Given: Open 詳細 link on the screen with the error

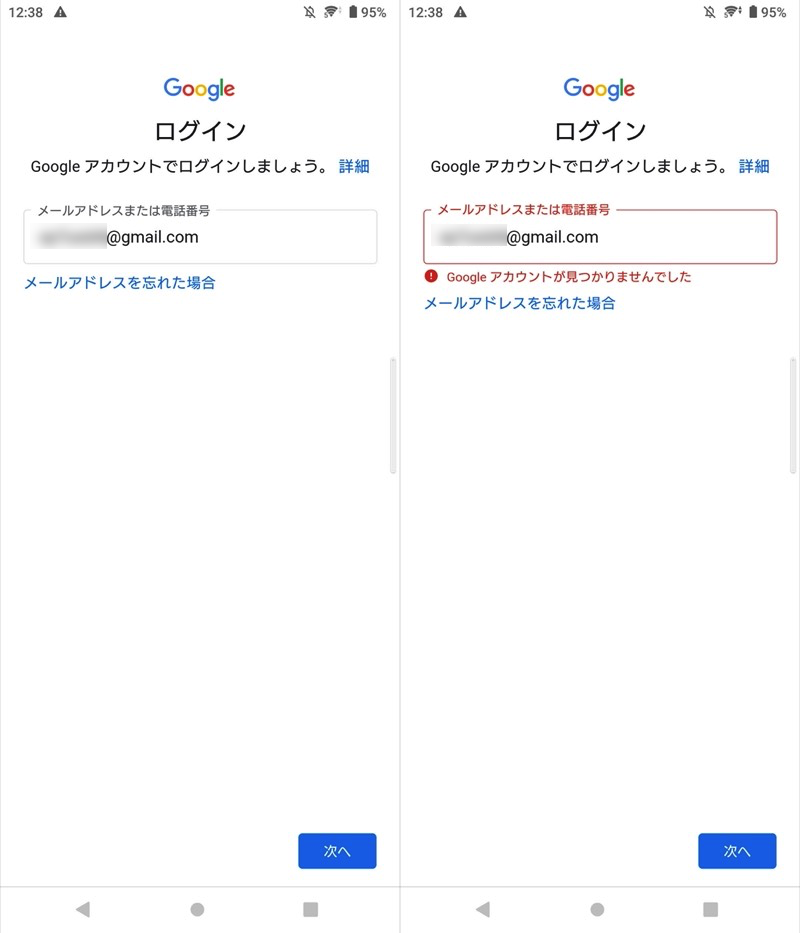Looking at the screenshot, I should (x=754, y=166).
